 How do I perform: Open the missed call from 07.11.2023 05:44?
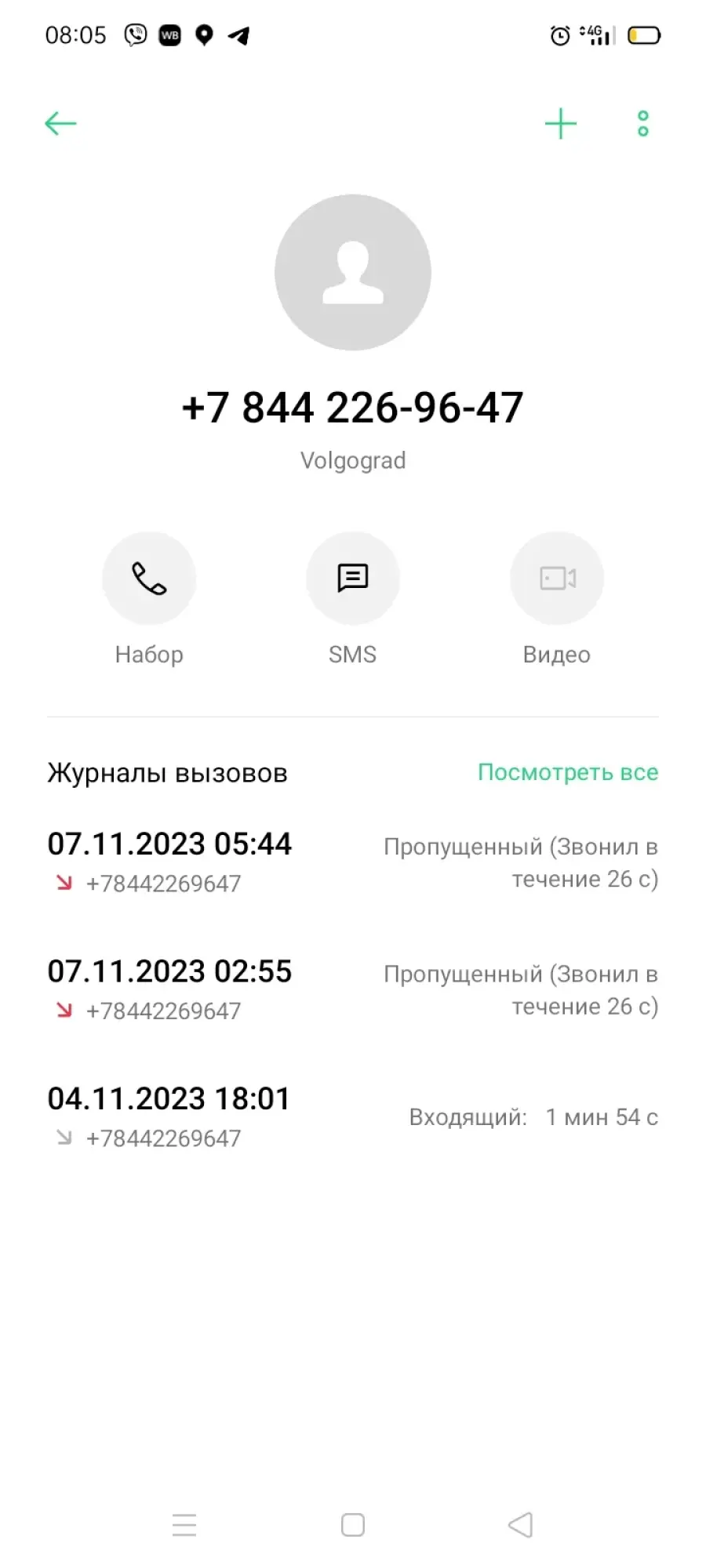coord(353,862)
